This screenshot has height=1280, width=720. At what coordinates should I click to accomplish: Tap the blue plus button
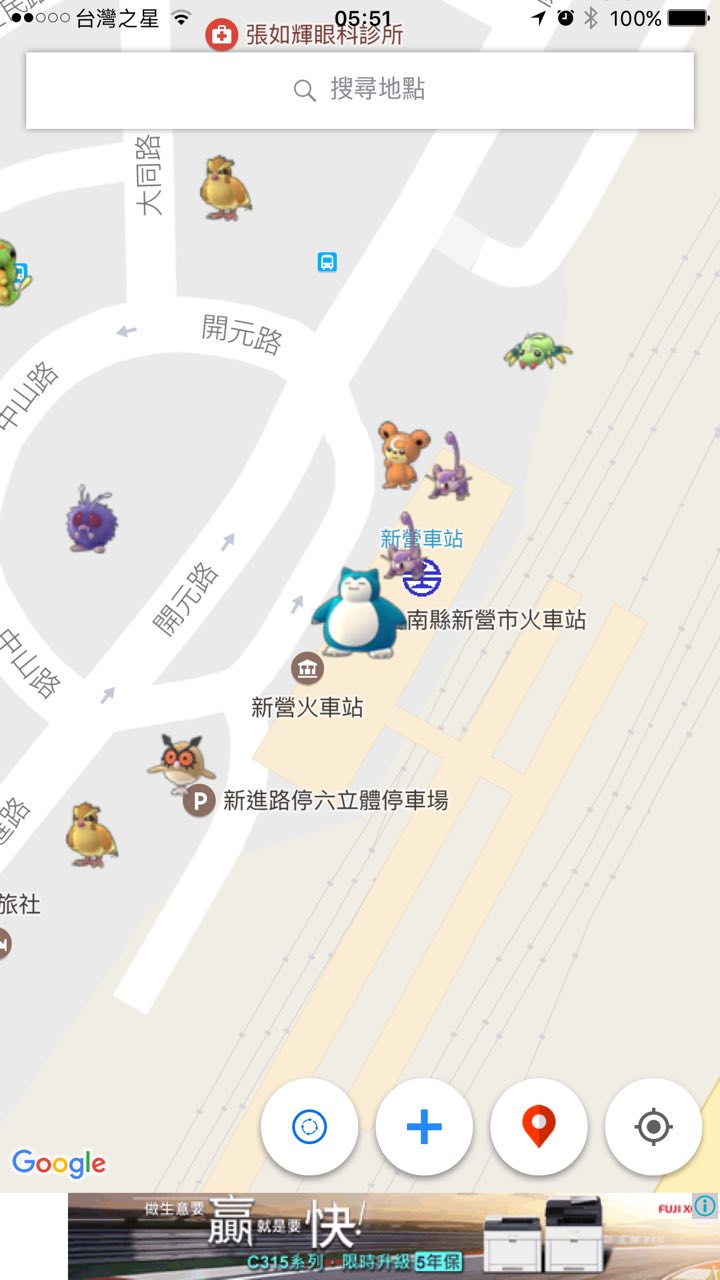pyautogui.click(x=424, y=1127)
